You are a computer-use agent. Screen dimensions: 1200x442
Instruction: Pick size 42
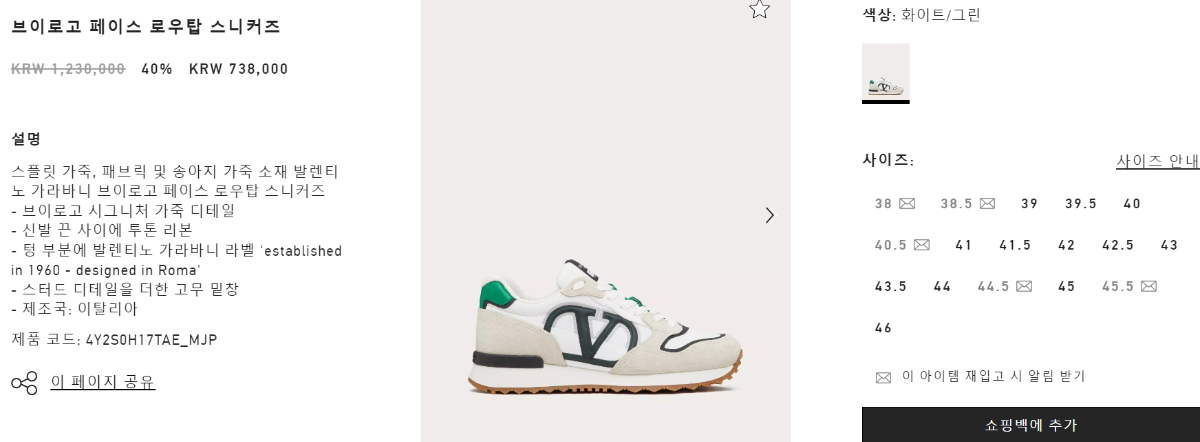[1066, 245]
